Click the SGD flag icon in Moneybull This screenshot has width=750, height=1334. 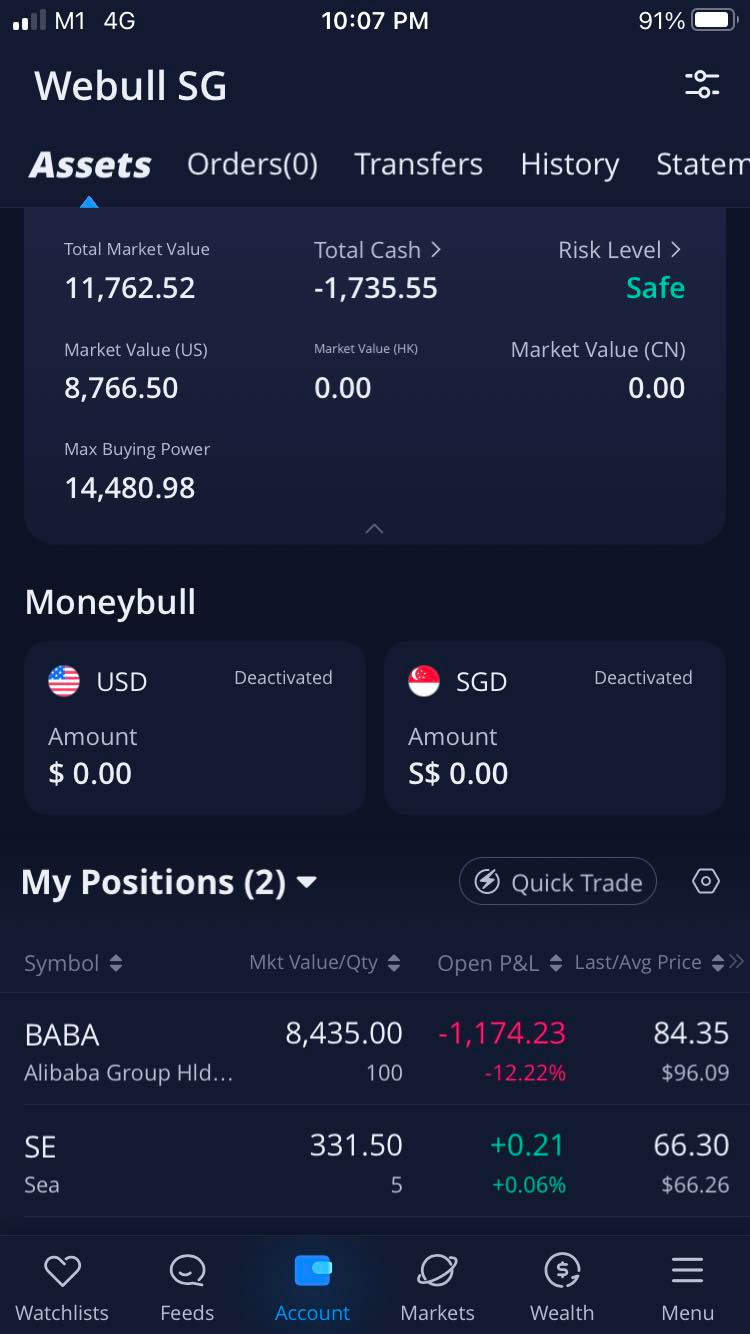[423, 681]
